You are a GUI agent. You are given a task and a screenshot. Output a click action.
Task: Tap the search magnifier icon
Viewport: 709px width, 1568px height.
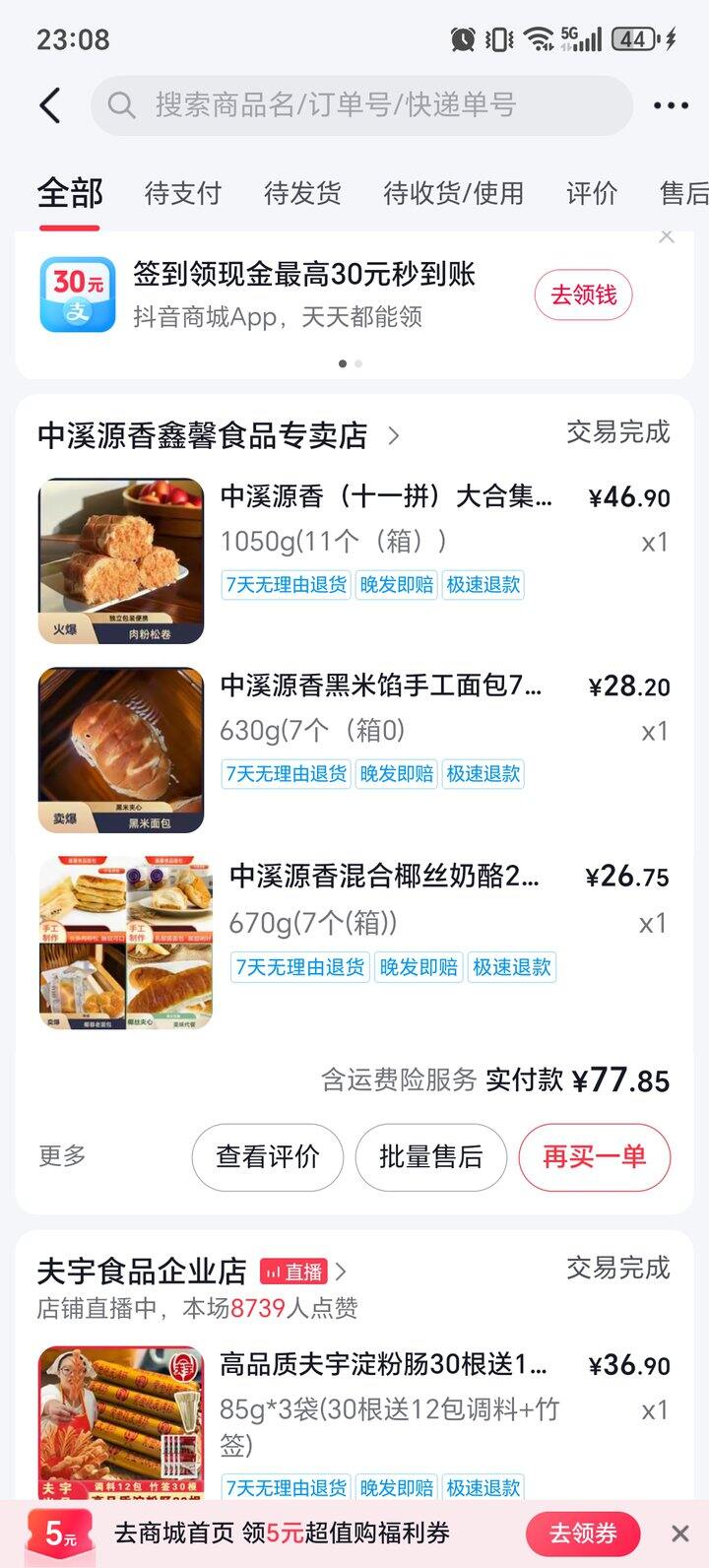point(120,105)
